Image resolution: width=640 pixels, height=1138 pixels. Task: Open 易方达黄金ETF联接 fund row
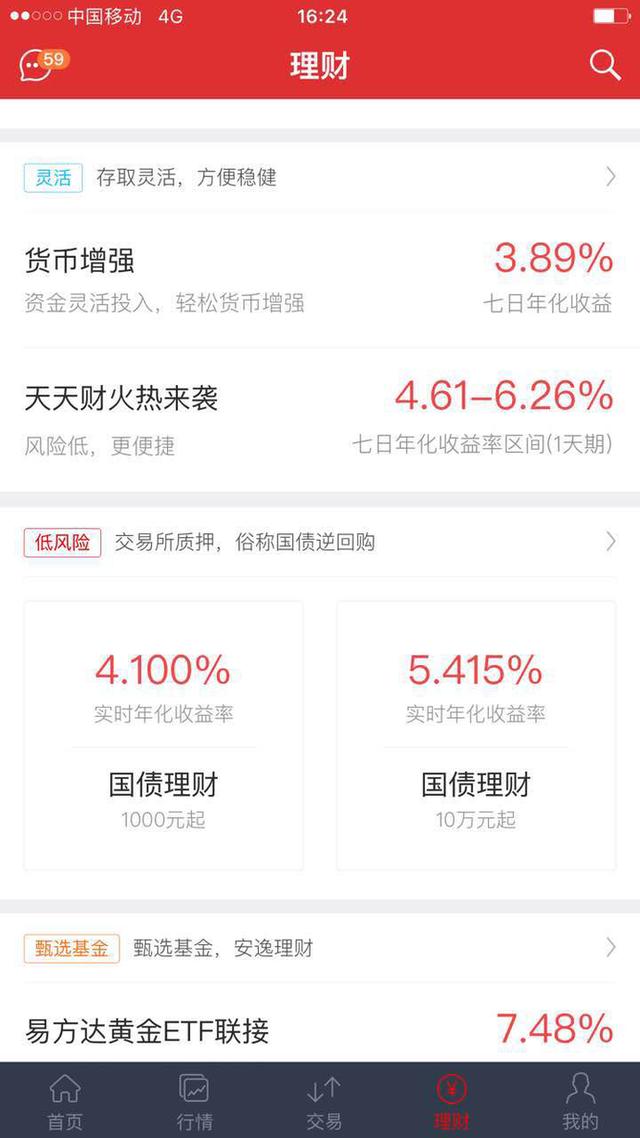pos(320,1023)
